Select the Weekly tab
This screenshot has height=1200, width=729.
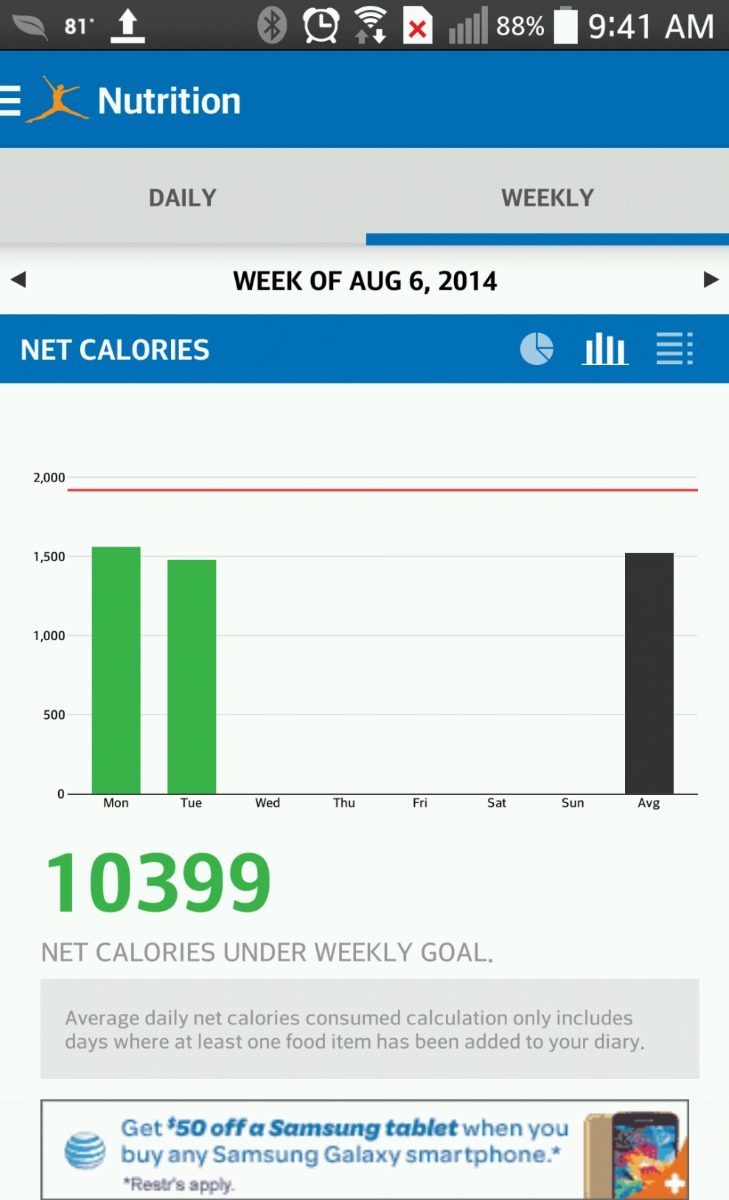click(547, 198)
